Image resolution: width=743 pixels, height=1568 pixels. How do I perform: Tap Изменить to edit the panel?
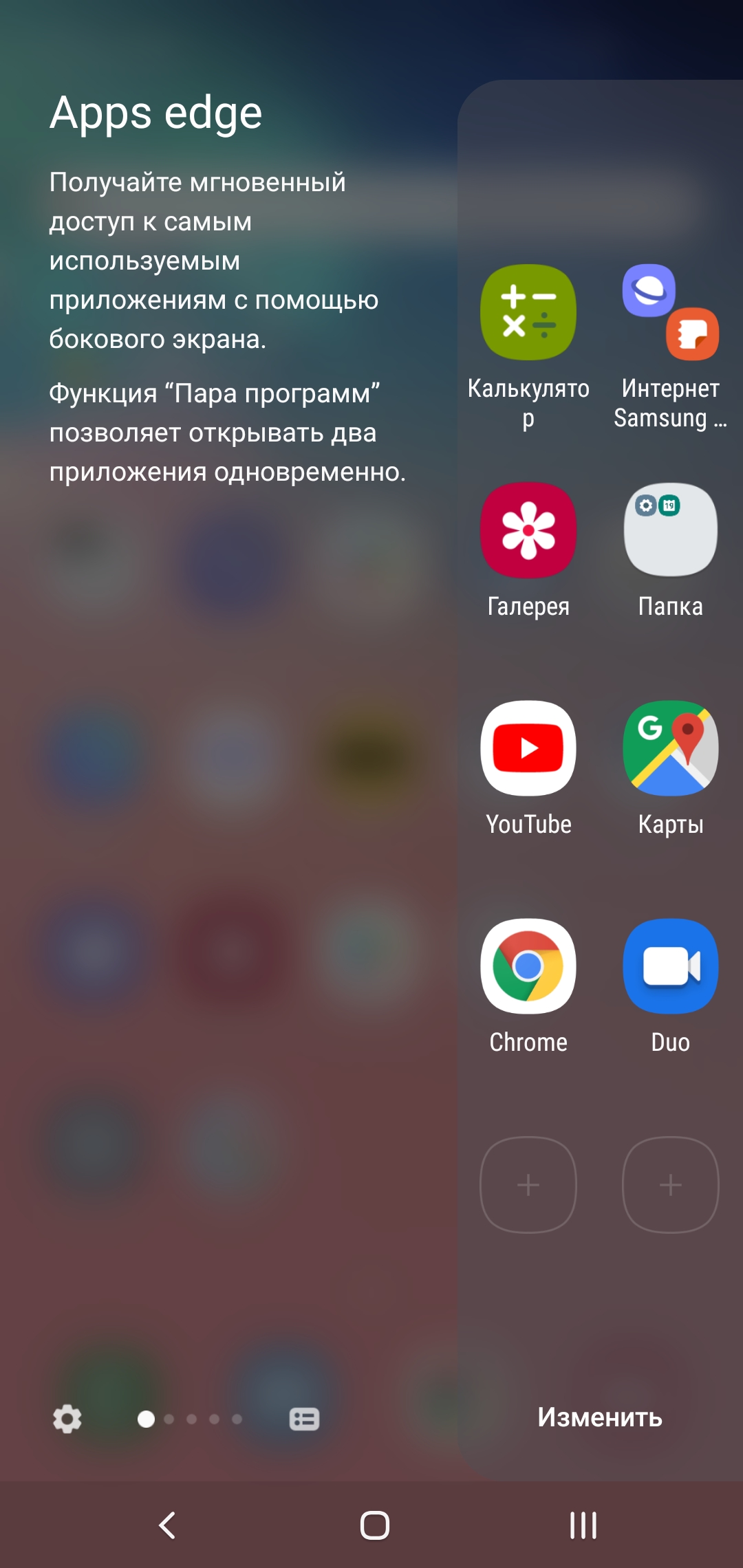pos(600,1417)
